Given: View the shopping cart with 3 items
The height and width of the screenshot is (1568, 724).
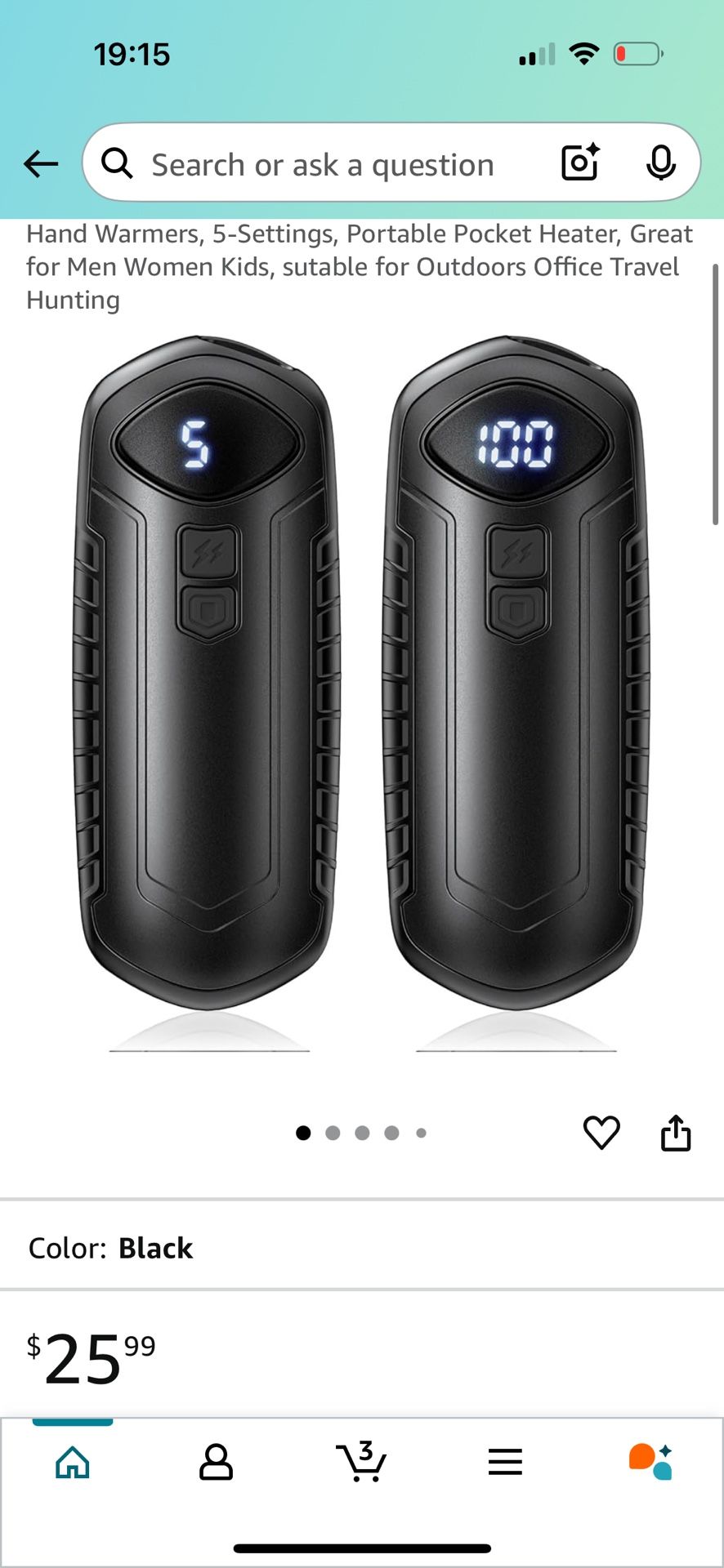Looking at the screenshot, I should pyautogui.click(x=361, y=1462).
